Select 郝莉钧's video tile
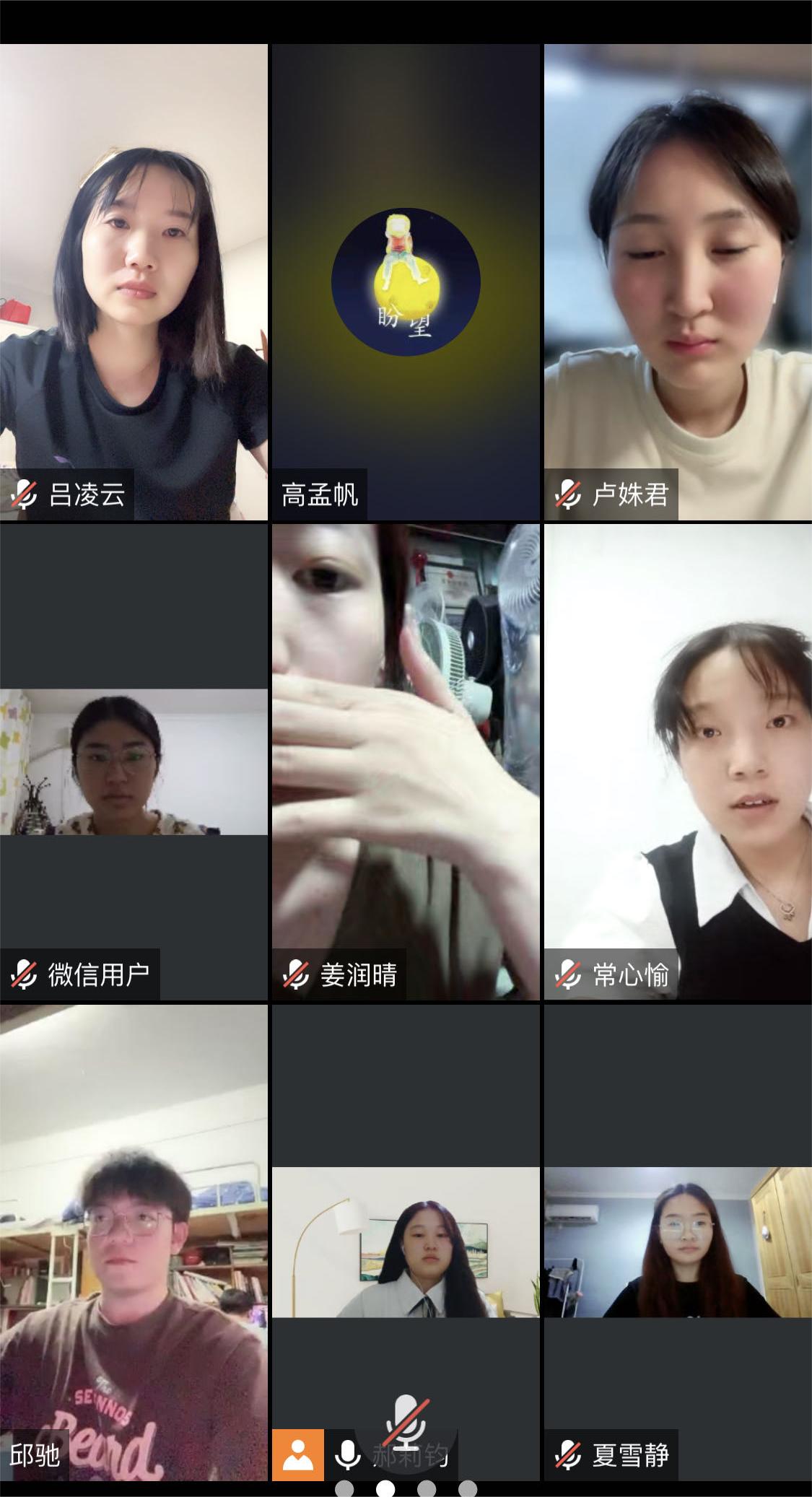The image size is (812, 1497). pyautogui.click(x=406, y=1241)
